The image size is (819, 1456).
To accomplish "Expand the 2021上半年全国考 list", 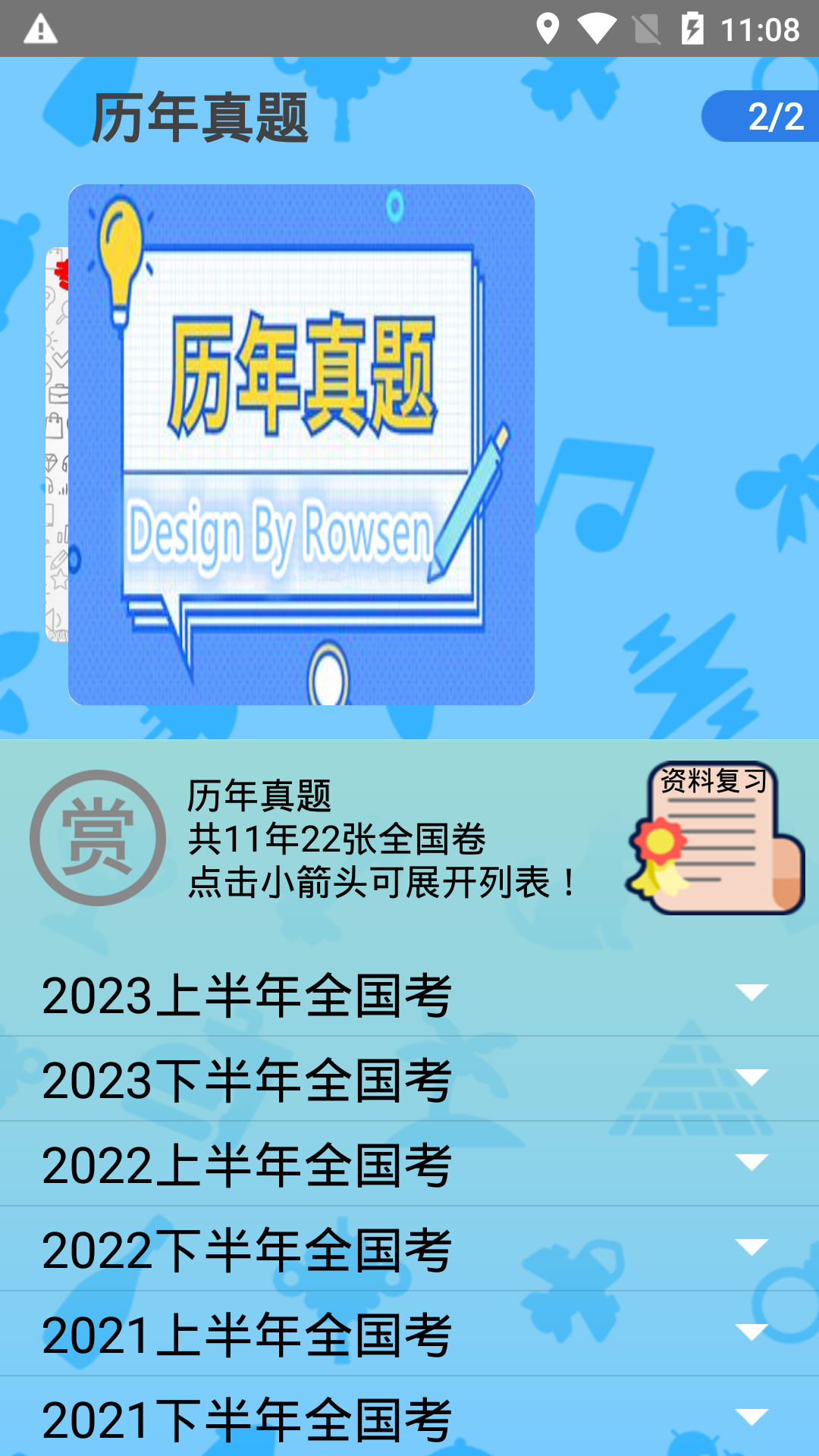I will (752, 1332).
